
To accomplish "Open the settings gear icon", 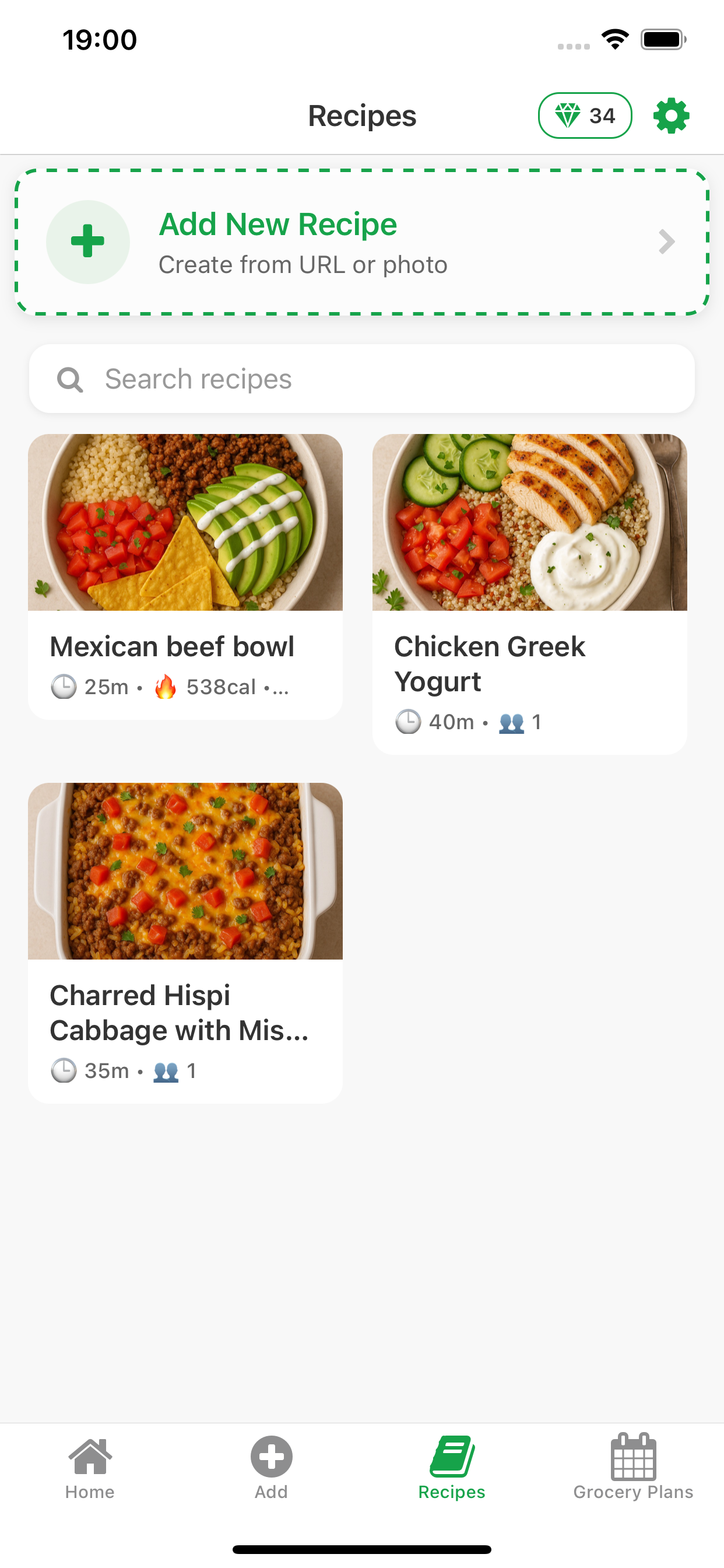I will 670,116.
